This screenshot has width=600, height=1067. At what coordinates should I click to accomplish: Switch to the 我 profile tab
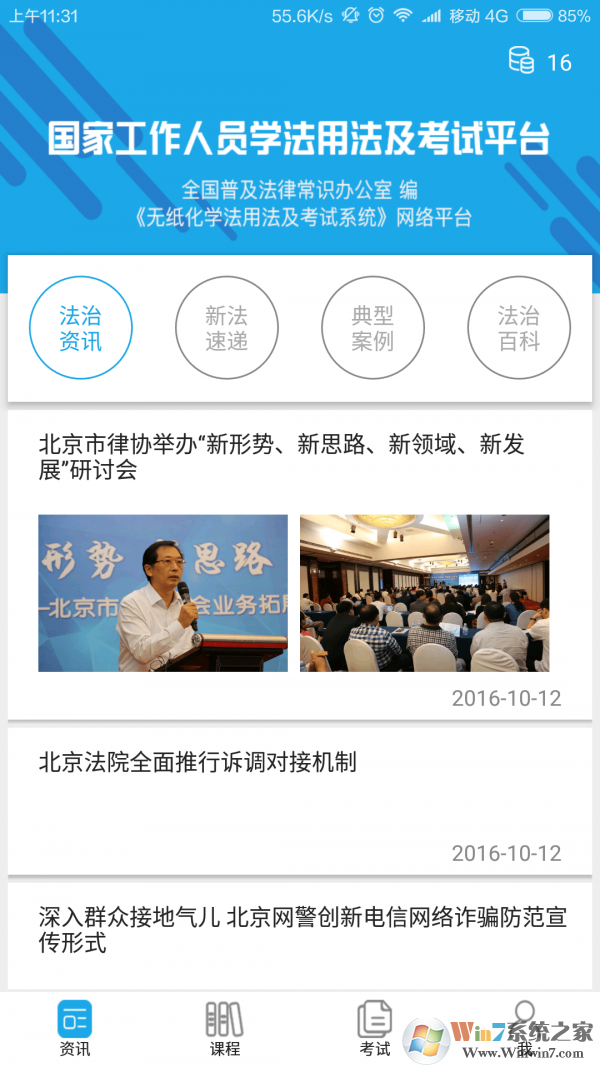pos(525,1028)
